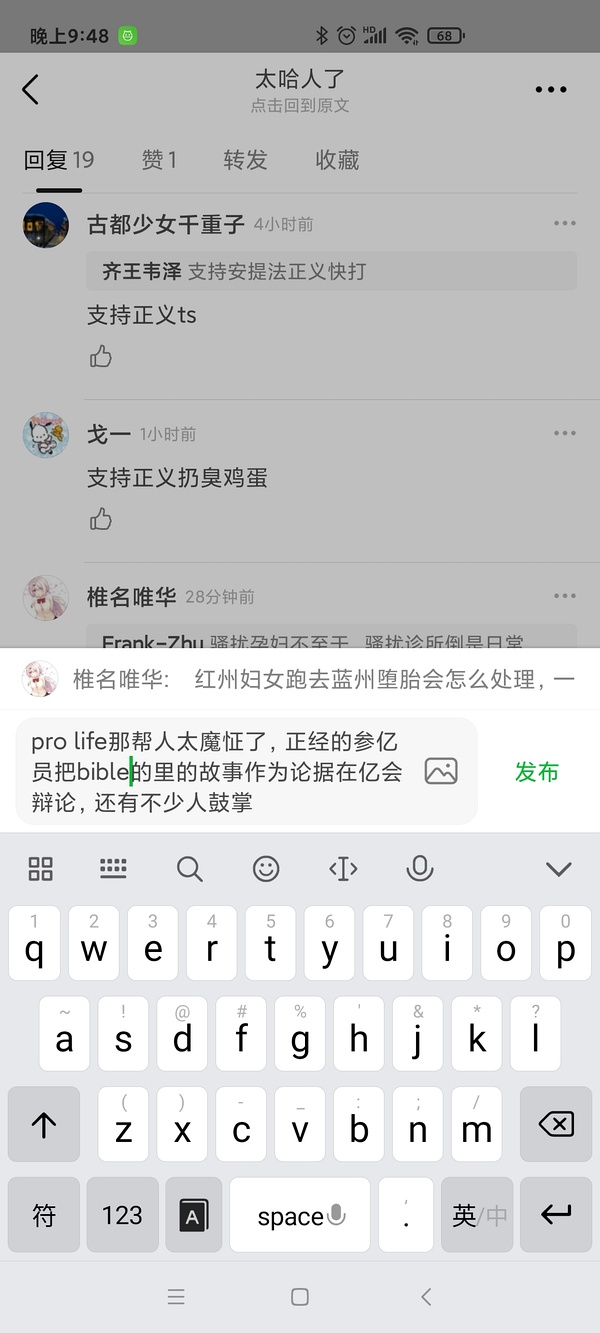Like 戈一's comment
Viewport: 600px width, 1333px height.
point(101,519)
